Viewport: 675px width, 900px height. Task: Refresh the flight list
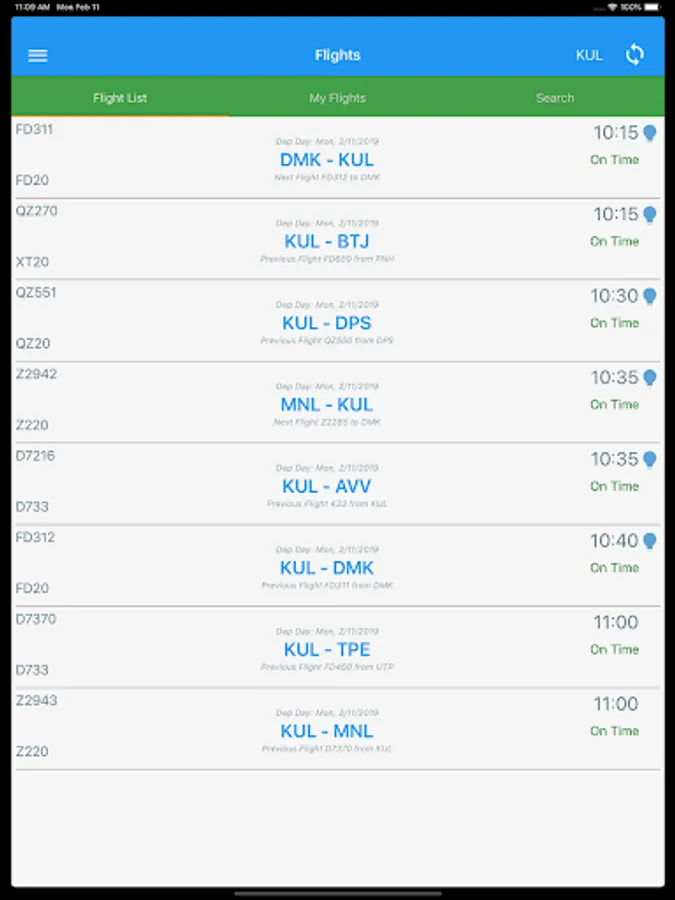click(635, 55)
